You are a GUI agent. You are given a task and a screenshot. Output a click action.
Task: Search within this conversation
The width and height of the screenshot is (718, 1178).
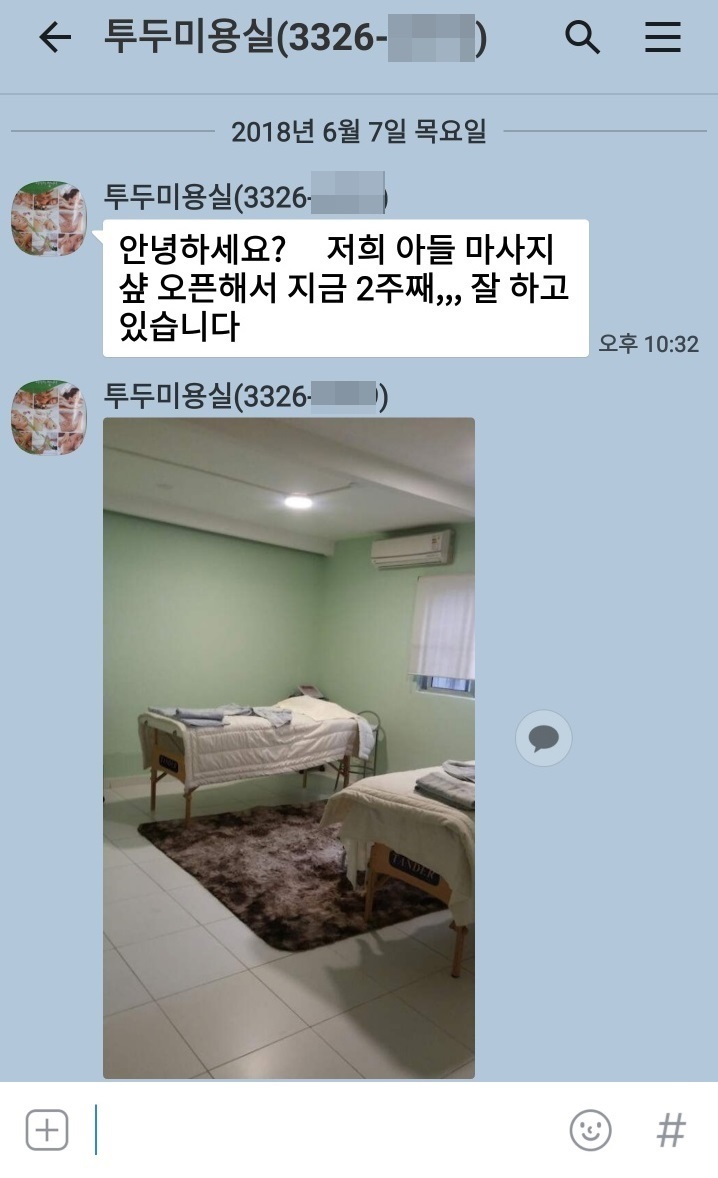click(x=582, y=38)
